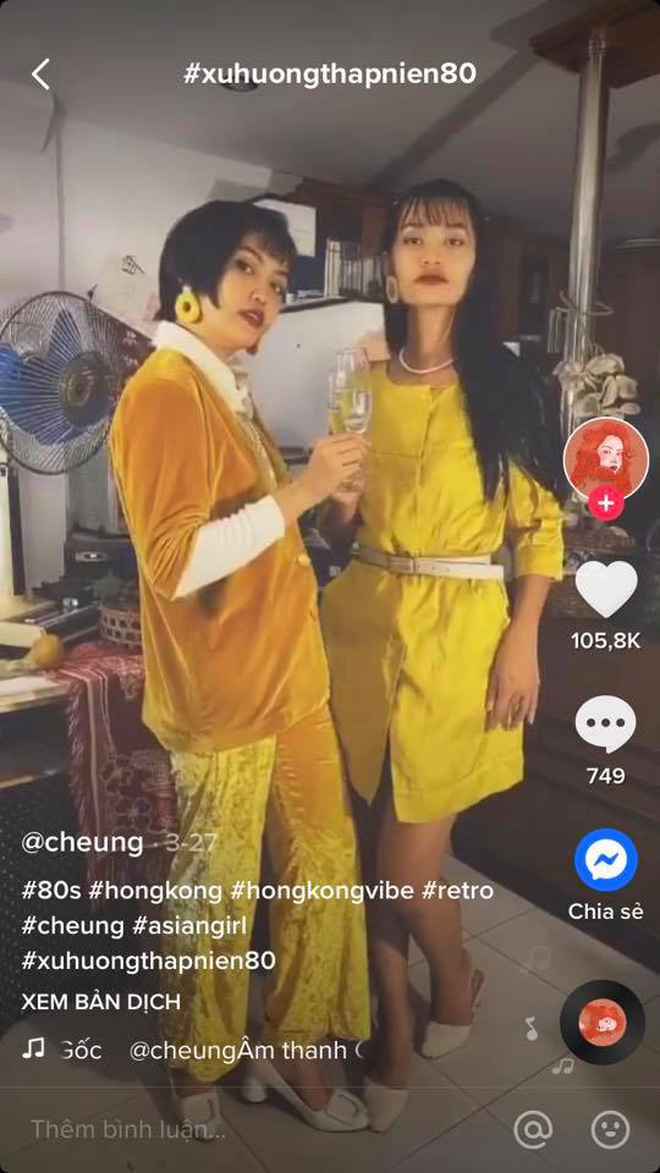
Task: Open the spinning sound disc
Action: coord(602,1022)
